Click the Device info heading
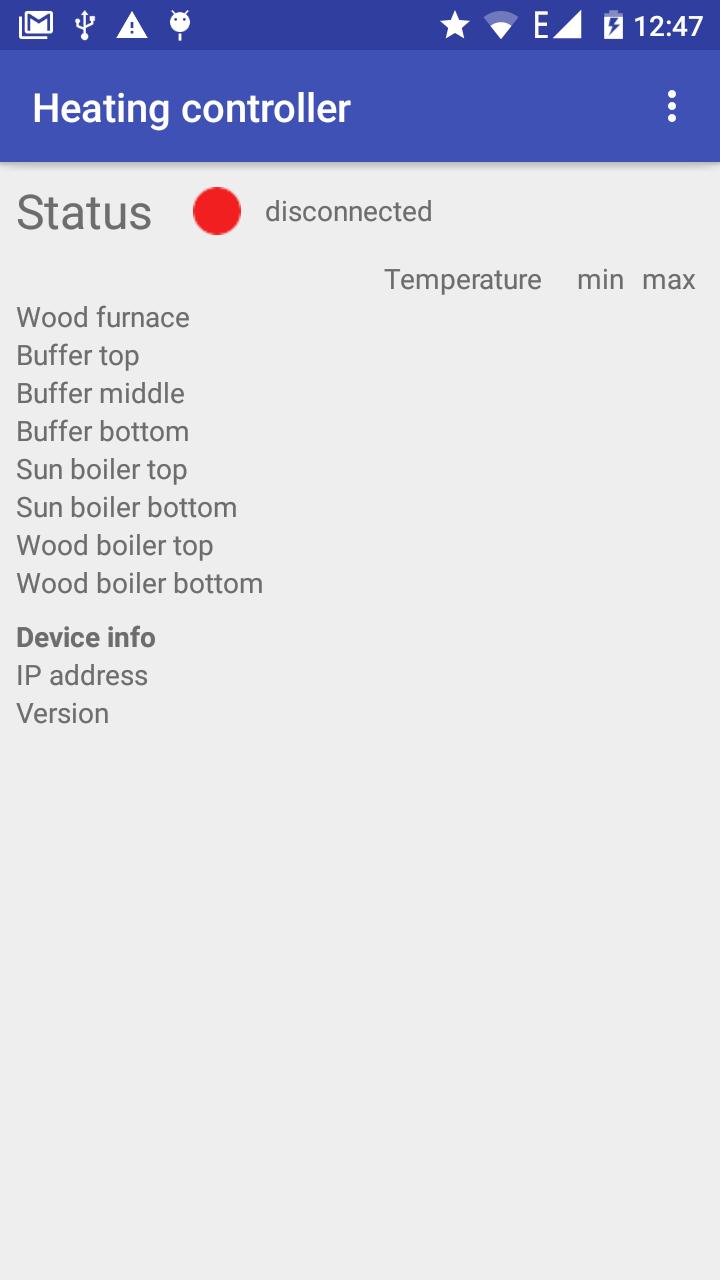The image size is (720, 1280). pos(86,637)
